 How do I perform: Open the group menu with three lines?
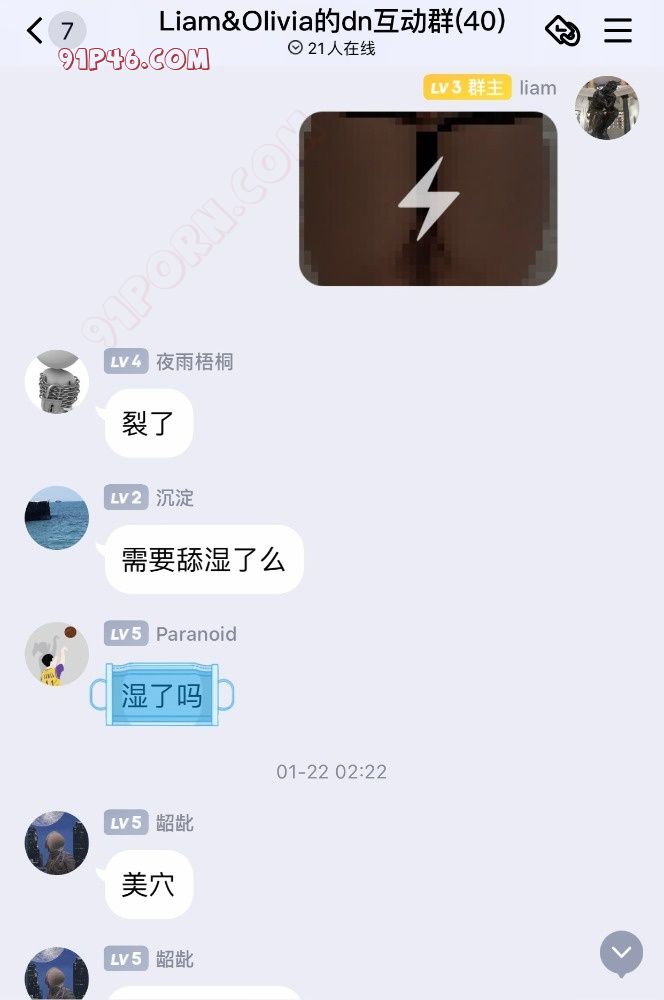coord(618,31)
